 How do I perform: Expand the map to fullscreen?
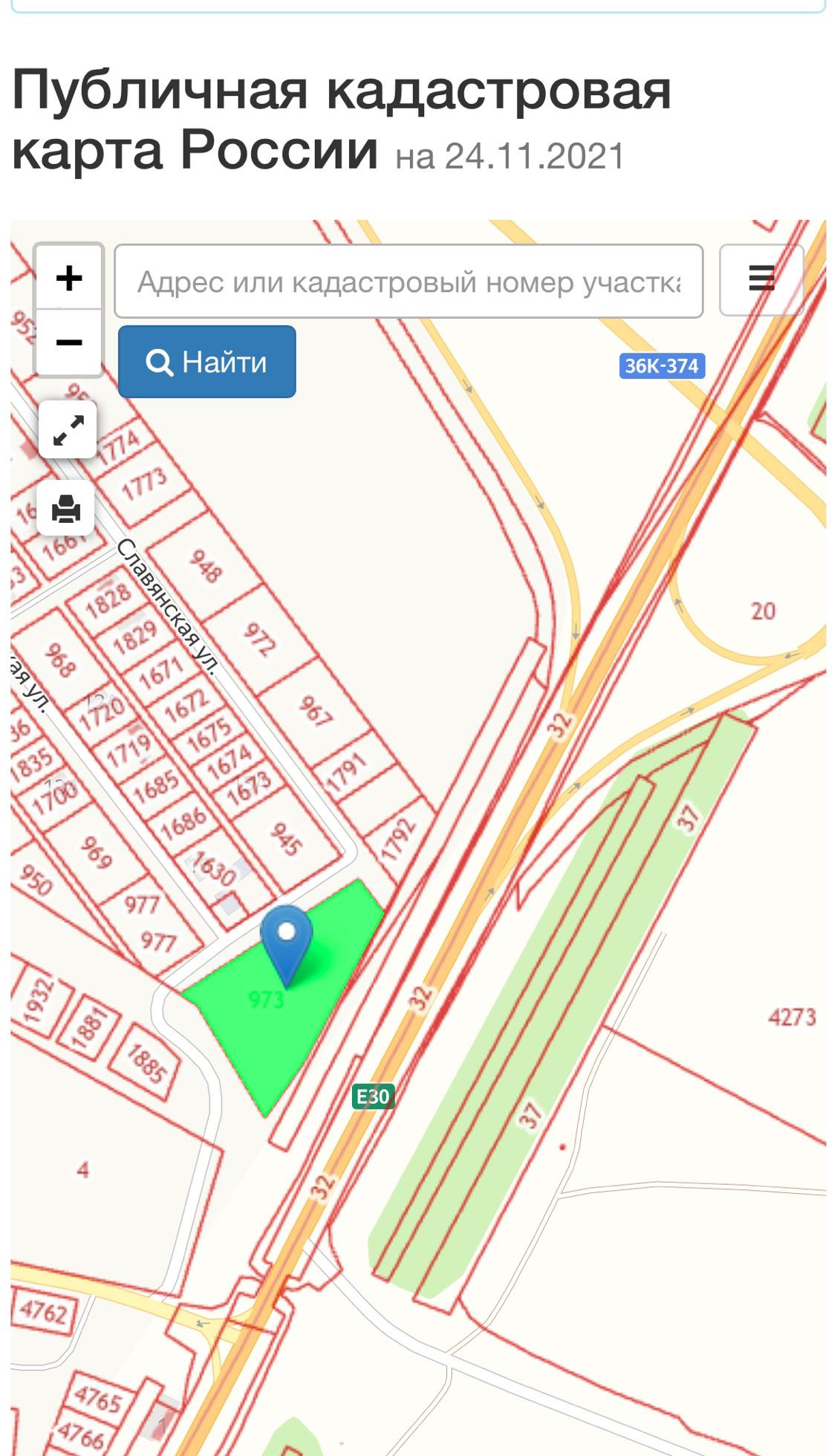pyautogui.click(x=68, y=429)
